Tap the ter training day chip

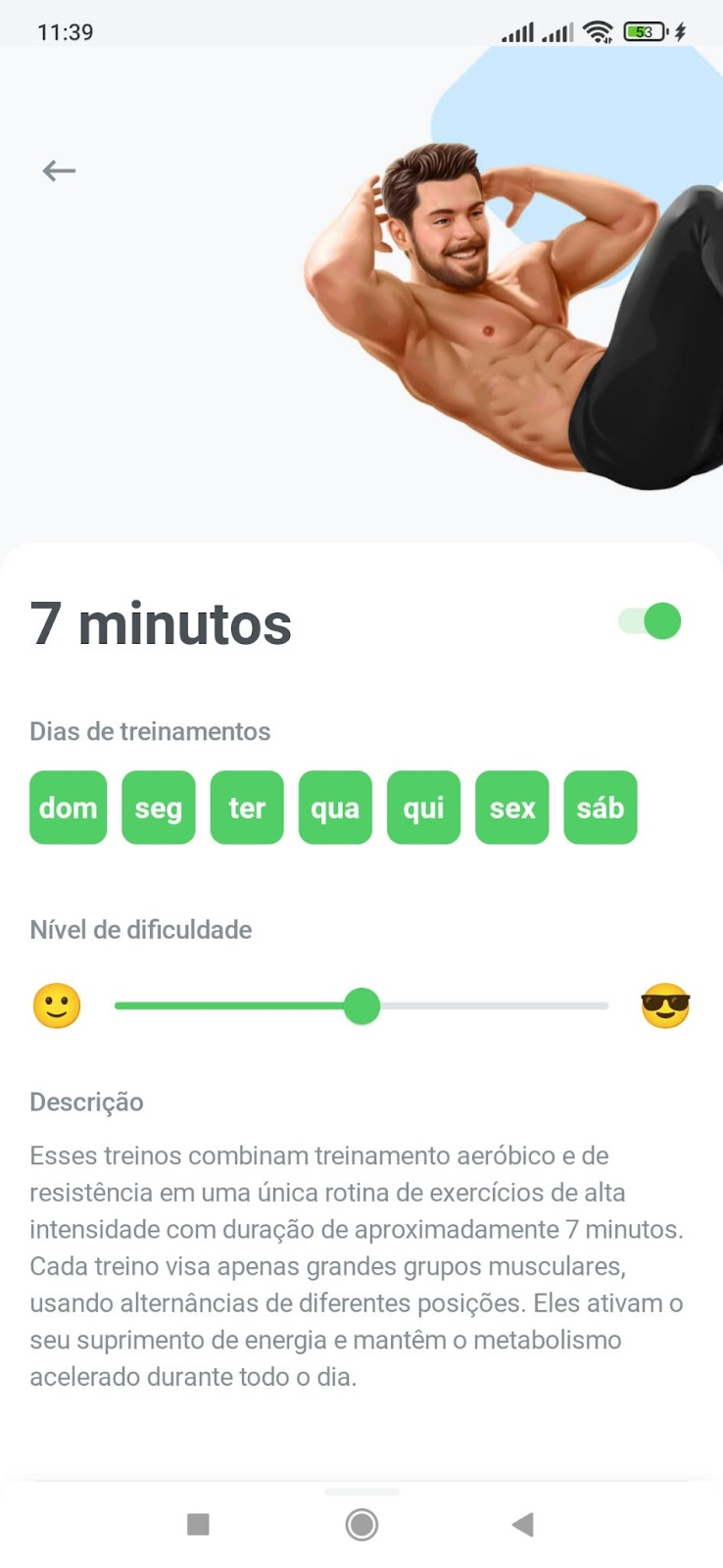(247, 808)
